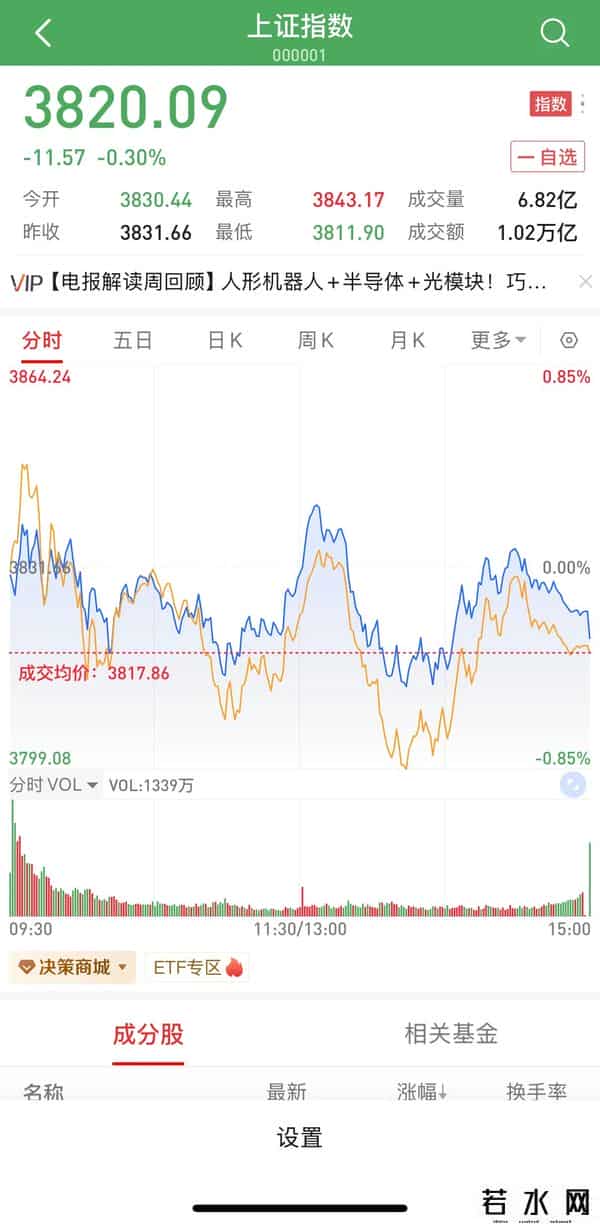Select the 分时 chart tab
Image resolution: width=600 pixels, height=1224 pixels.
pyautogui.click(x=42, y=341)
